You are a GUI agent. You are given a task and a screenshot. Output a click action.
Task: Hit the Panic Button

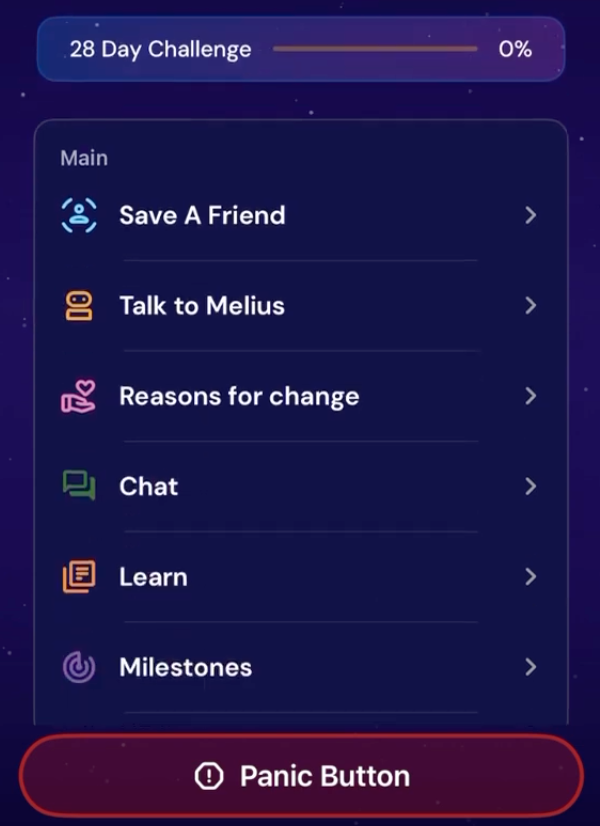pos(300,776)
